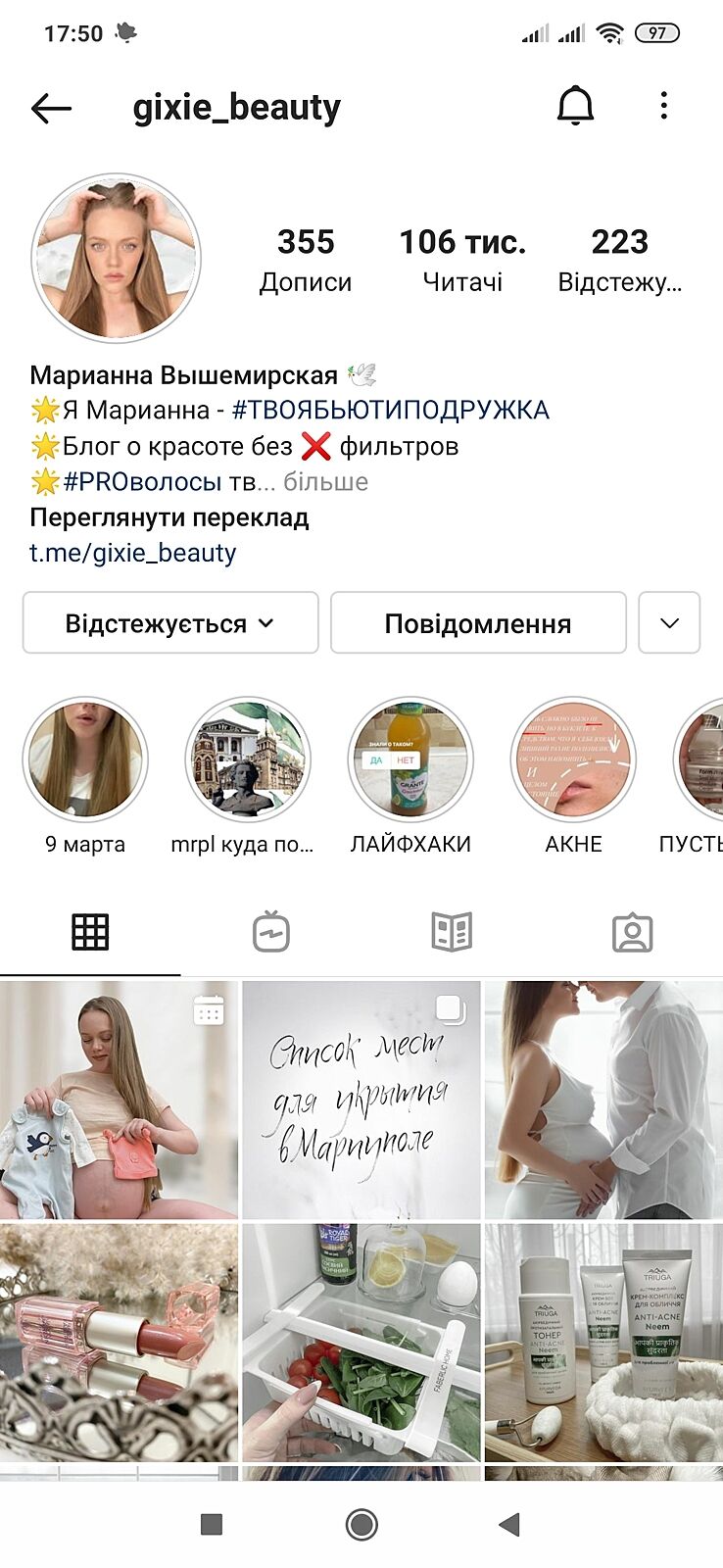Open the t.me/gixie_beauty link
The image size is (723, 1568).
tap(132, 553)
